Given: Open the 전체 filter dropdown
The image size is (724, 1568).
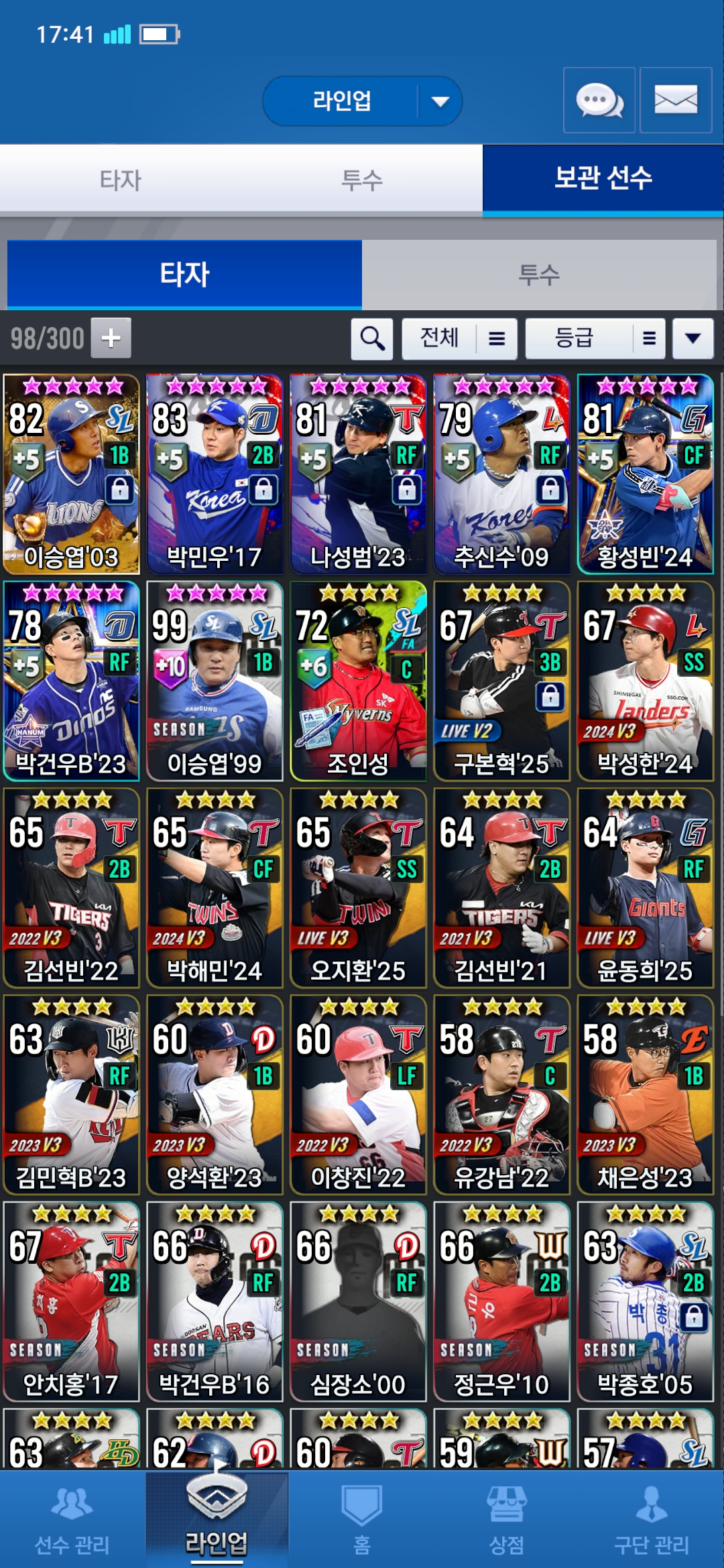Looking at the screenshot, I should pyautogui.click(x=459, y=338).
